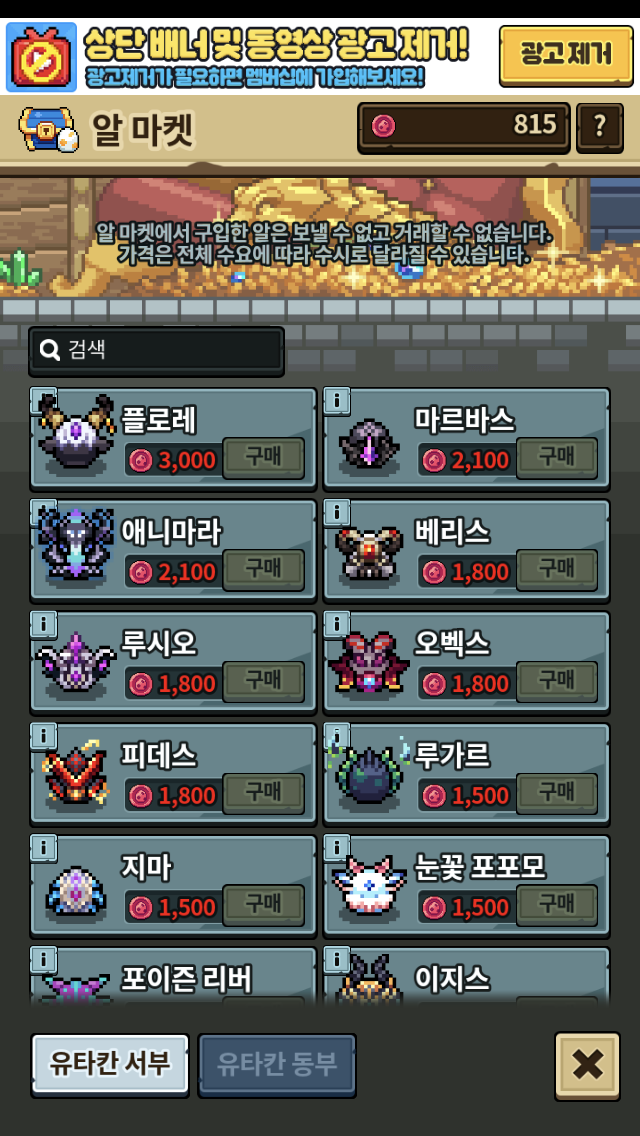Purchase the 베리스 egg
Viewport: 640px width, 1136px height.
tap(556, 571)
